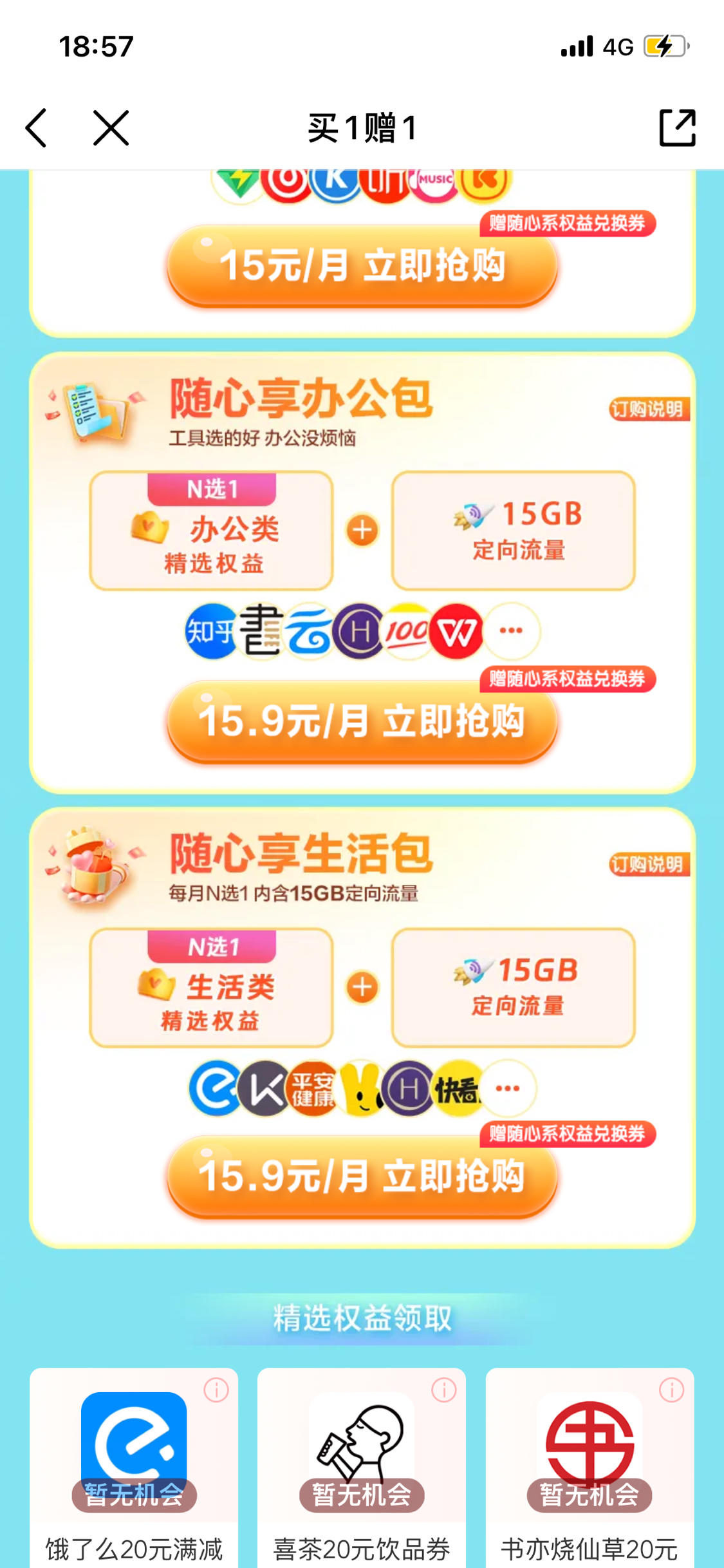Tap 15元/月 立即抢购 button
724x1568 pixels.
pyautogui.click(x=362, y=265)
